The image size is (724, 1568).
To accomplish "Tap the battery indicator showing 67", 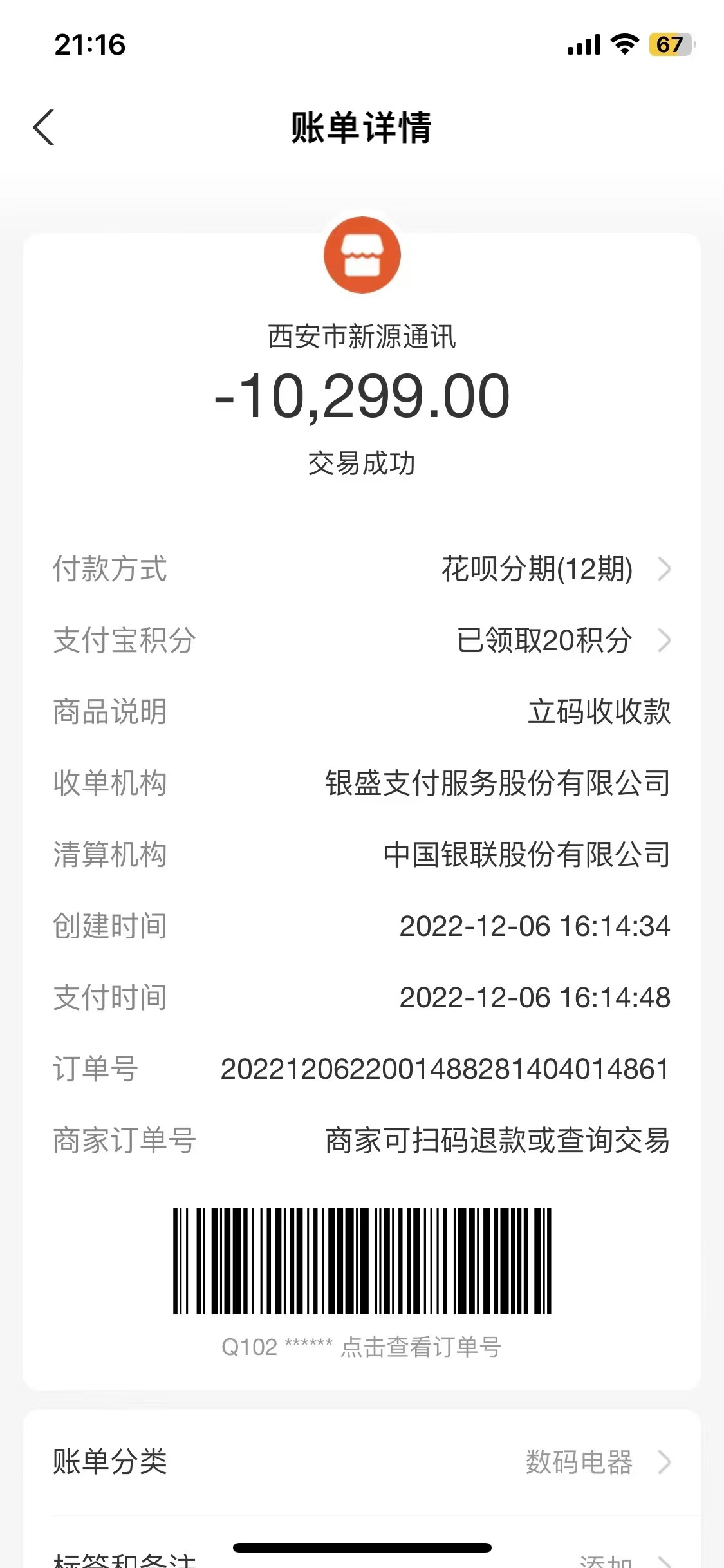I will pyautogui.click(x=669, y=45).
